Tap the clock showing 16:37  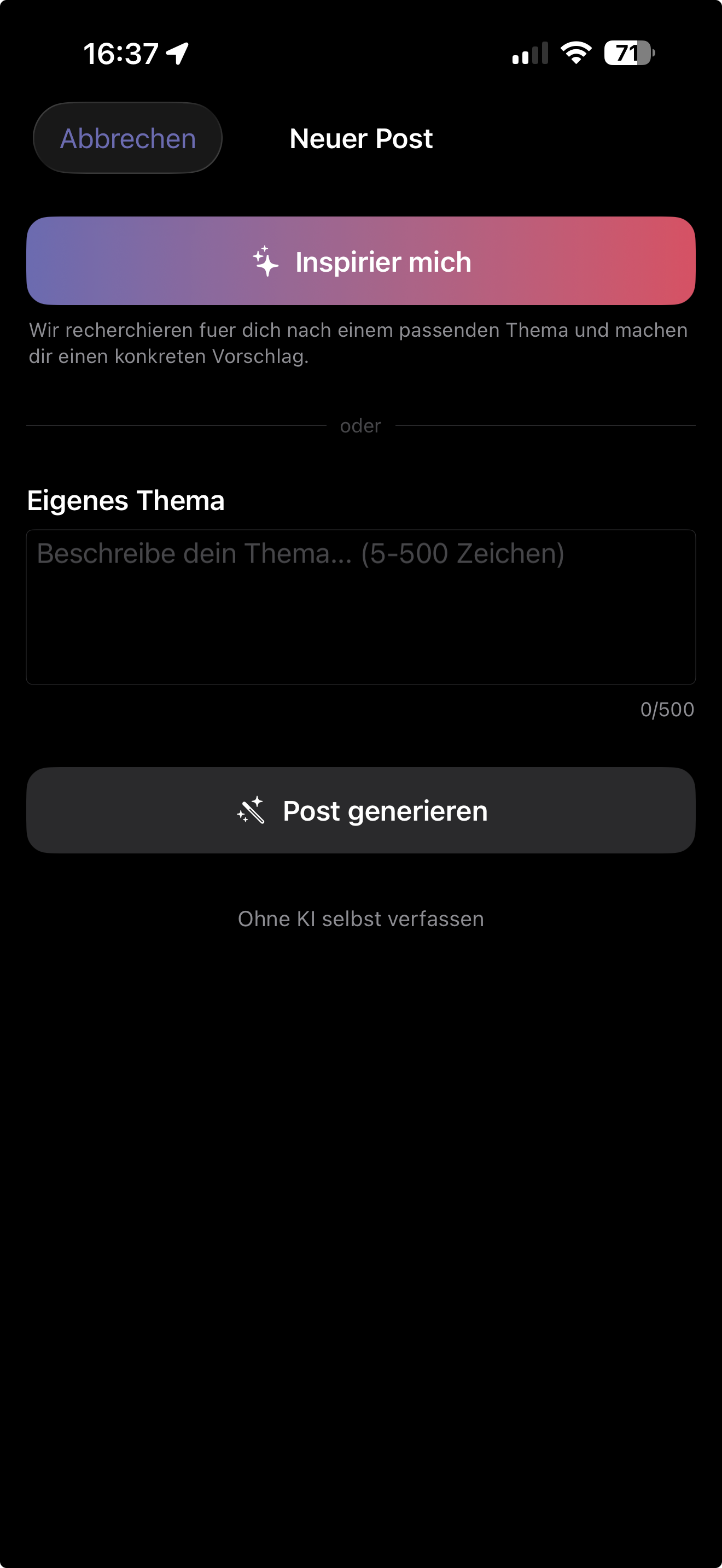[120, 54]
